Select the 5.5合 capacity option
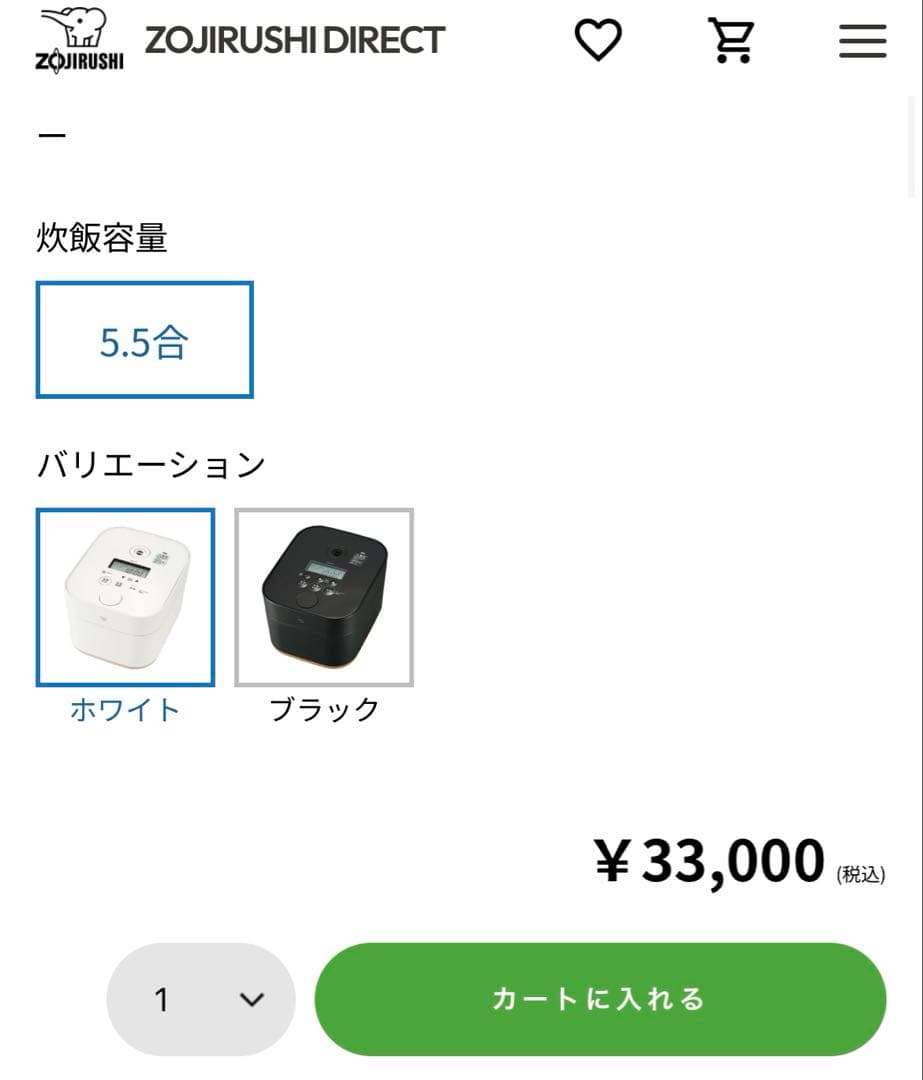Viewport: 923px width, 1080px height. click(x=144, y=339)
